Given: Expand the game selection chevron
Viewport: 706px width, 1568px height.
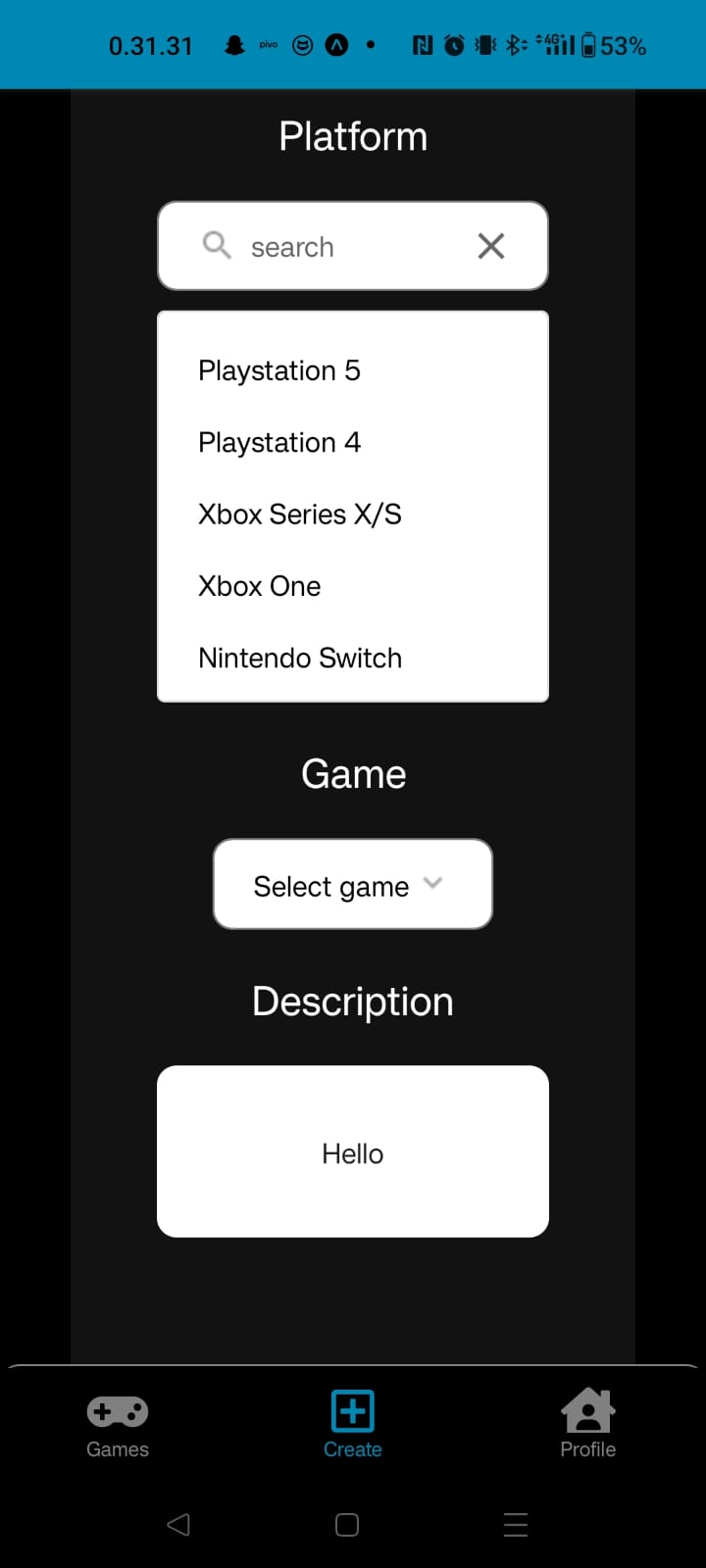Looking at the screenshot, I should (x=431, y=884).
